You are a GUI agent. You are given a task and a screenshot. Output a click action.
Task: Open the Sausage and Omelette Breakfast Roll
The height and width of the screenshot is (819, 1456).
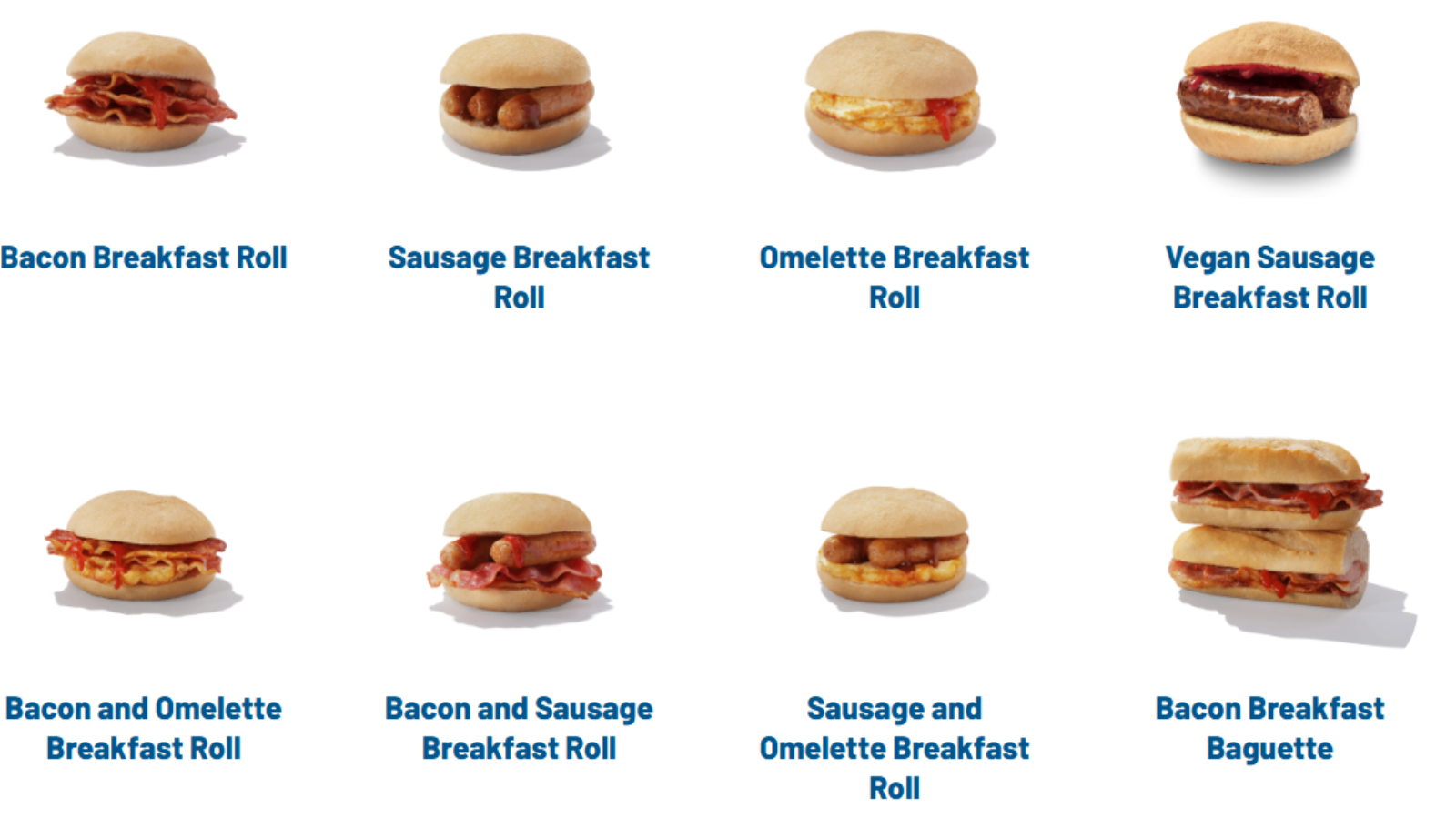[x=894, y=747]
